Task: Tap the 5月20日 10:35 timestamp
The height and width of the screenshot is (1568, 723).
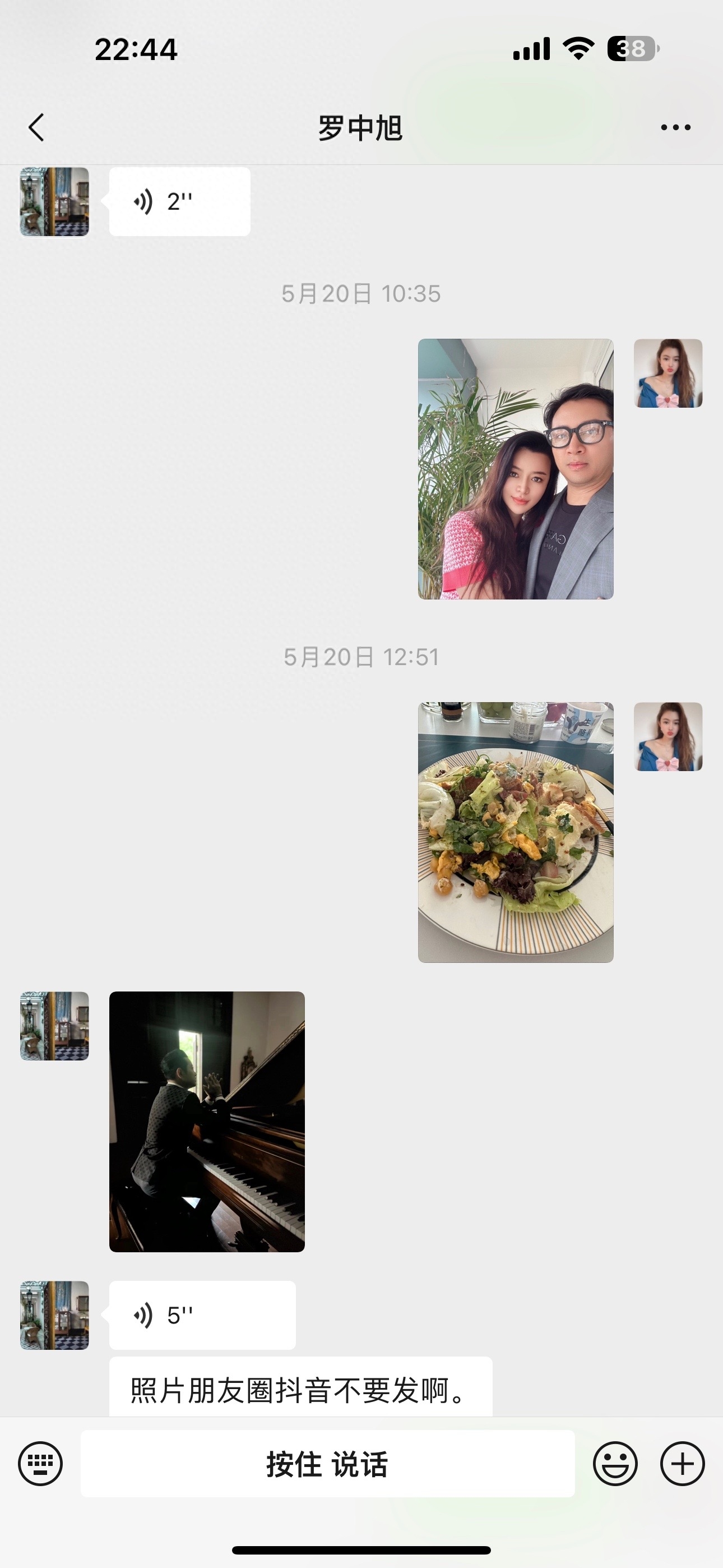Action: (x=361, y=292)
